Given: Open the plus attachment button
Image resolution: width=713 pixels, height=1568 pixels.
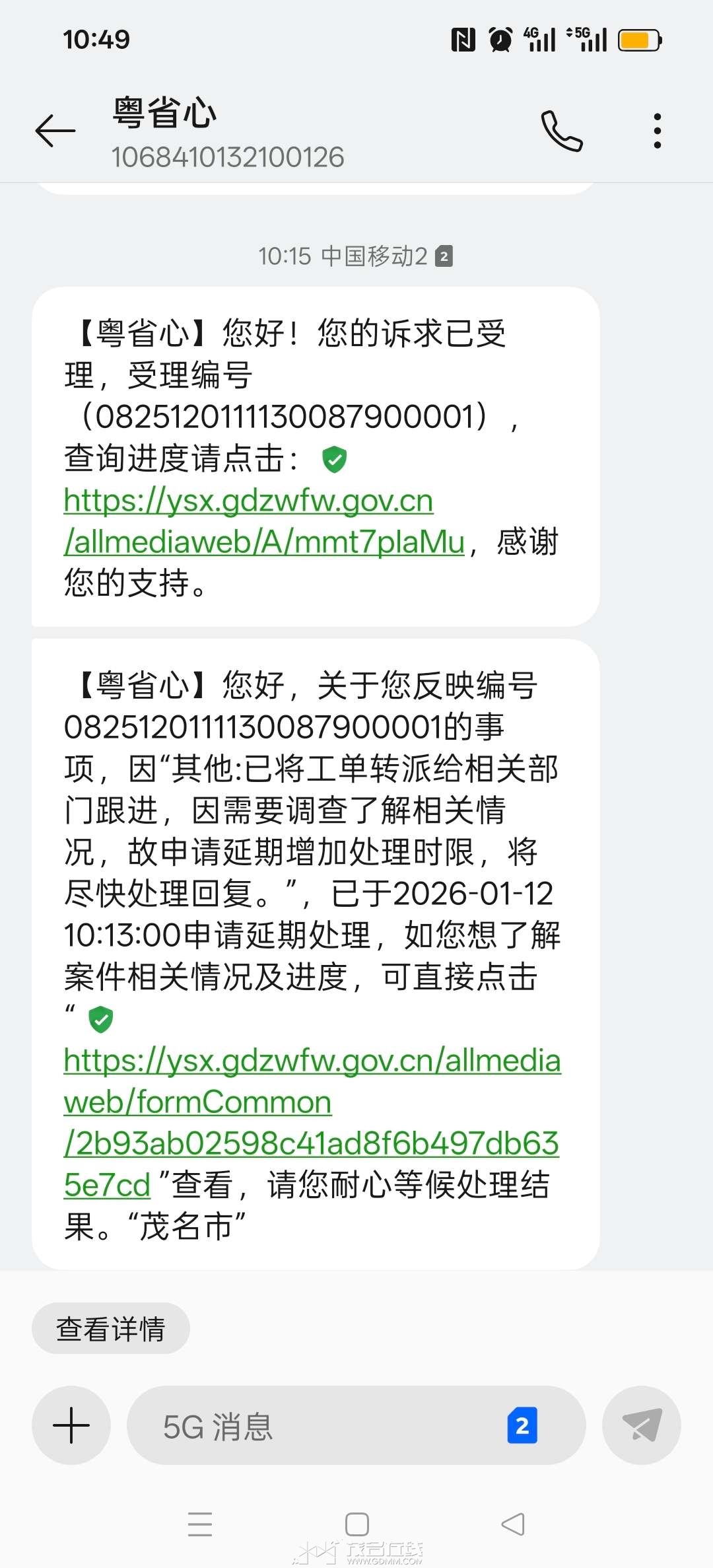Looking at the screenshot, I should point(71,1425).
